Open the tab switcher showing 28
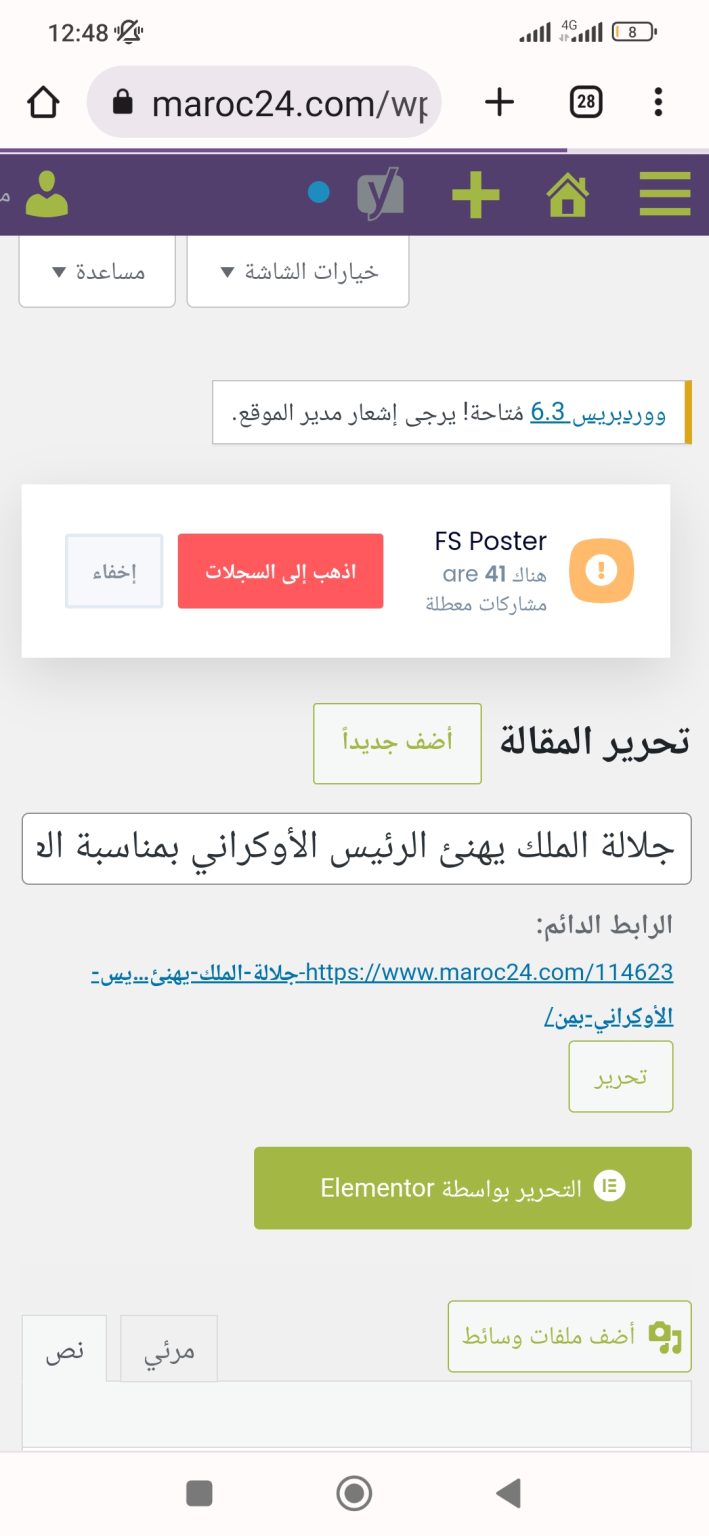709x1536 pixels. click(x=586, y=101)
